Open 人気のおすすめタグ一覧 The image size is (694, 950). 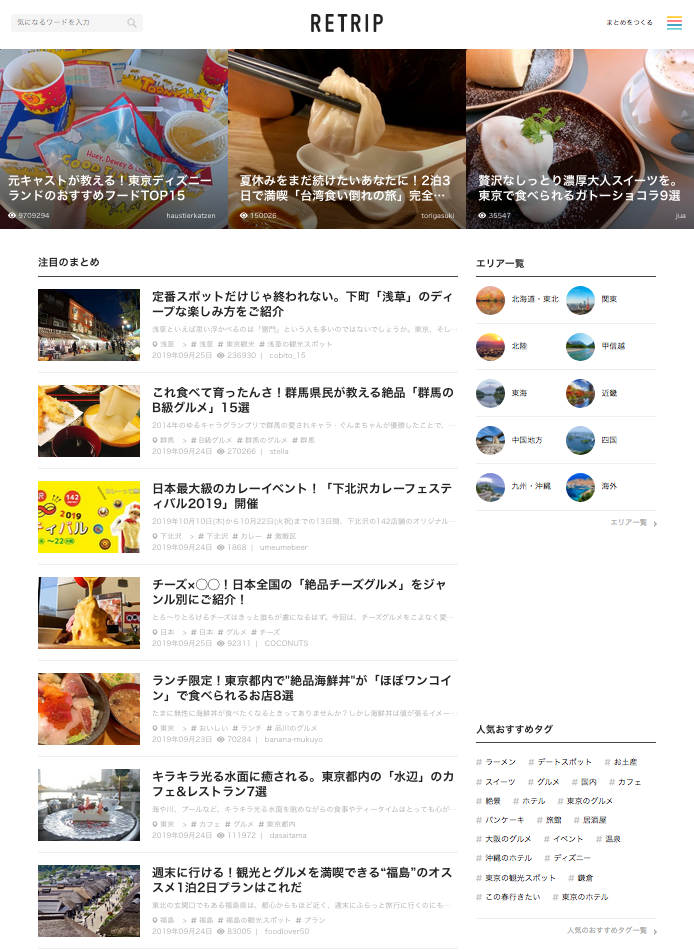[x=609, y=930]
